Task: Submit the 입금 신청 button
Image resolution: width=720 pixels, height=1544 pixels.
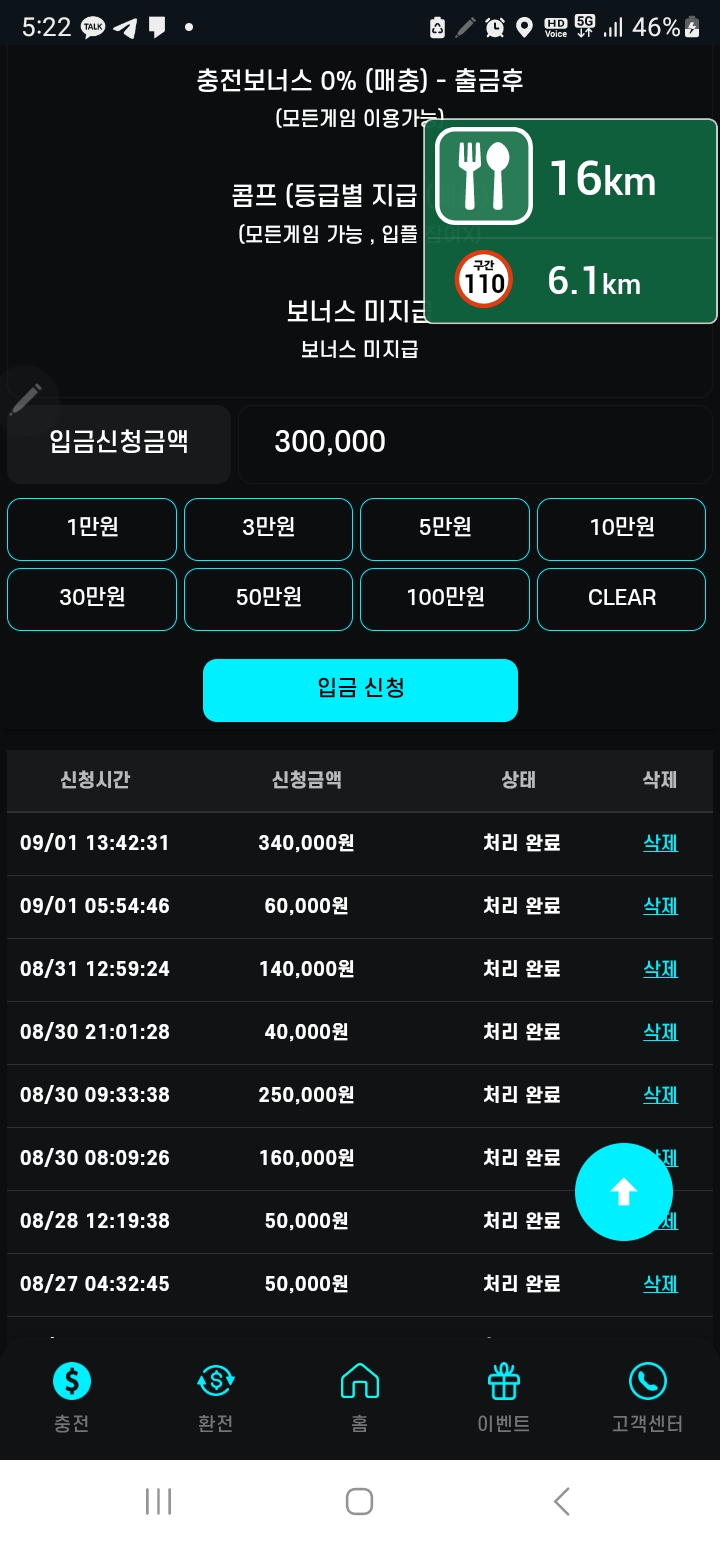Action: [x=360, y=689]
